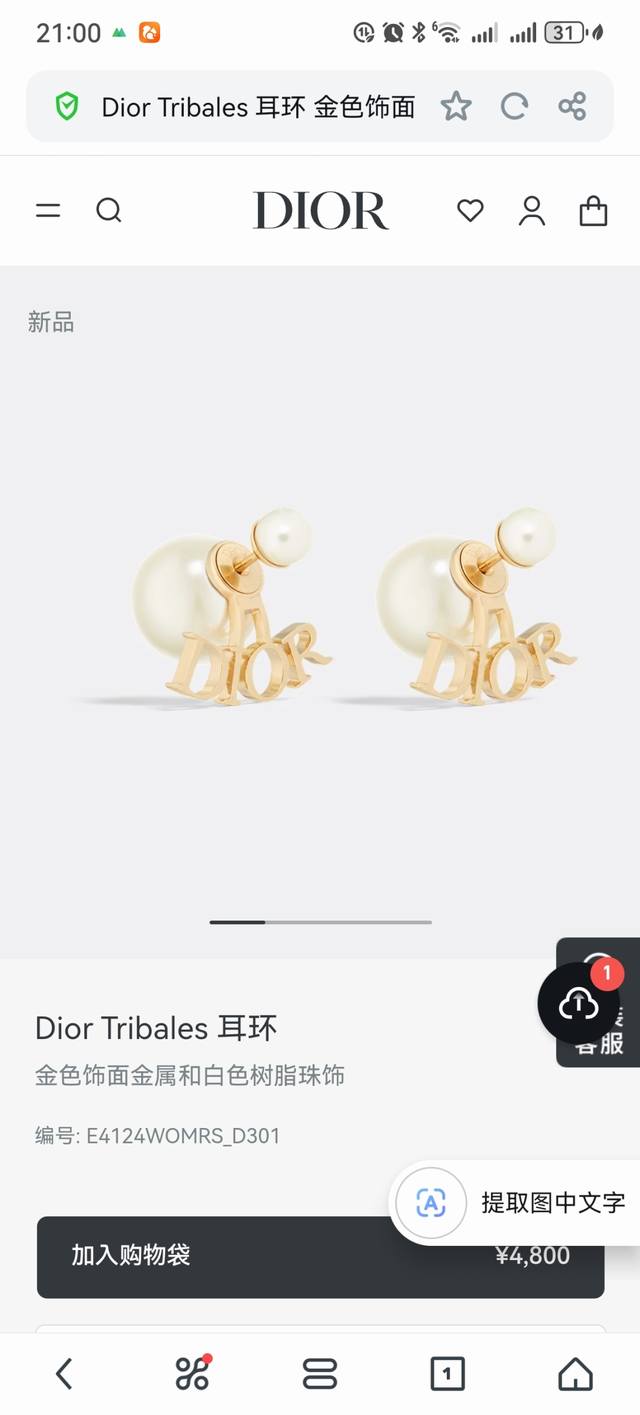Tap the address bar showing Dior Tribales
Screen dimensions: 640x1415
[x=255, y=107]
